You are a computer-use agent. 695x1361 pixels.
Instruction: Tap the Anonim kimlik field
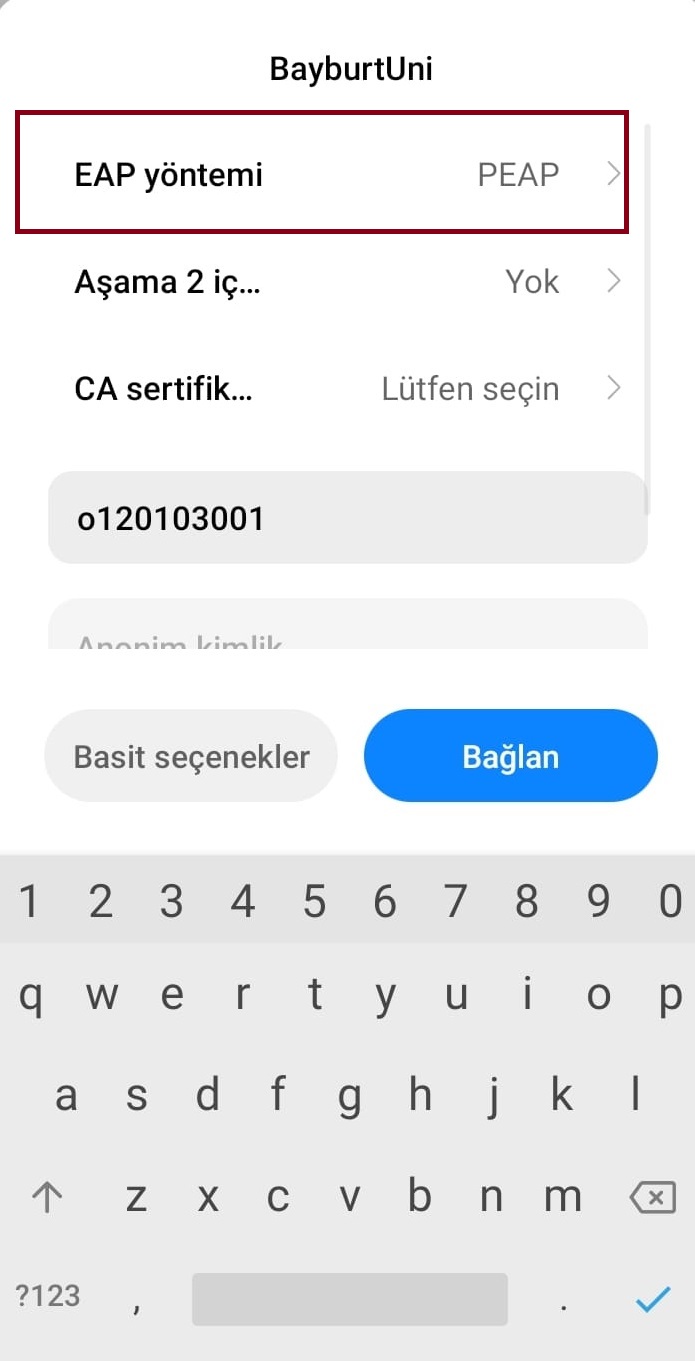[347, 630]
